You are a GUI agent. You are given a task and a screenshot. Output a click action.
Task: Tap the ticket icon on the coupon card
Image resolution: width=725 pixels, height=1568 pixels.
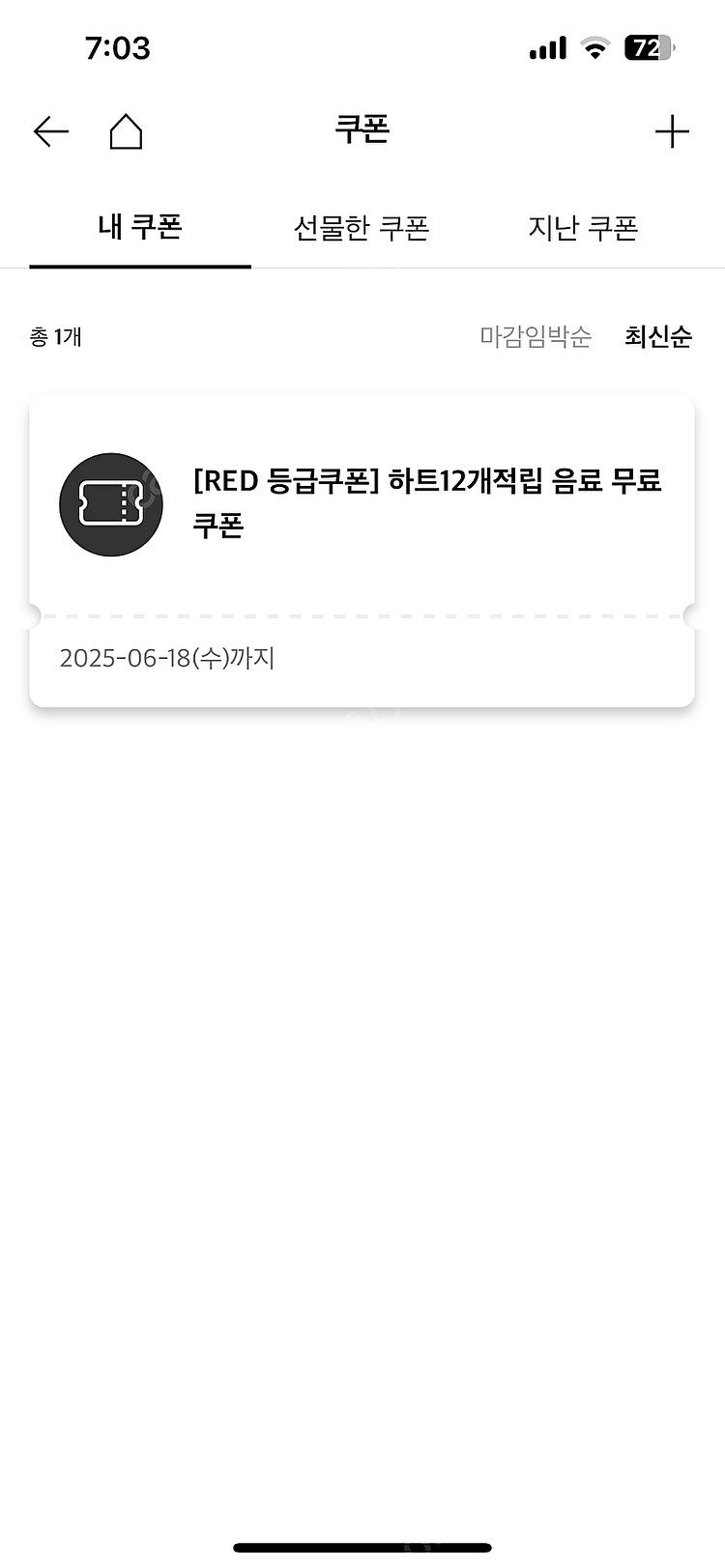click(110, 503)
